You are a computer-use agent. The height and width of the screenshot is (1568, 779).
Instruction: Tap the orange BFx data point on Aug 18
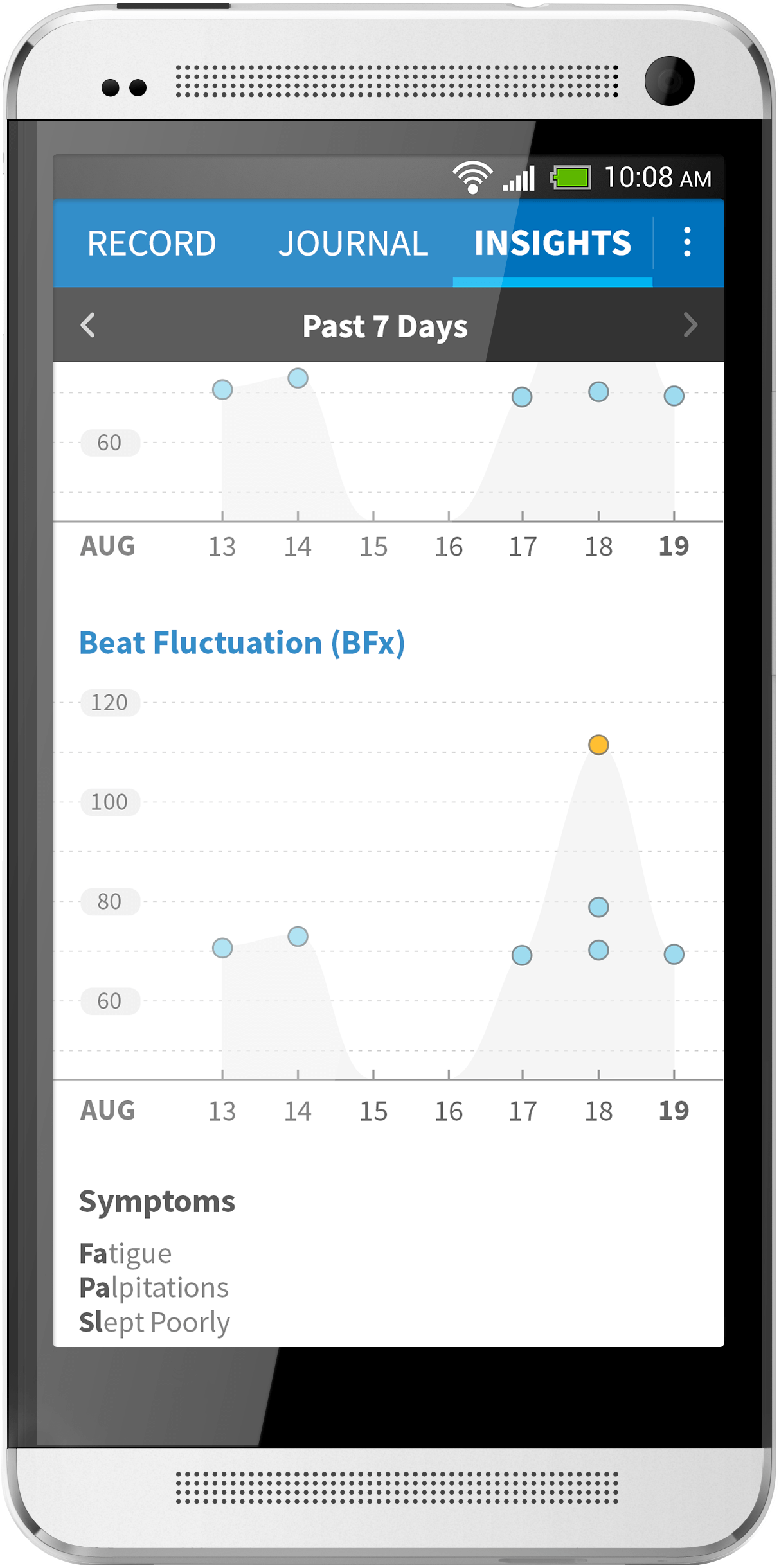[x=598, y=744]
